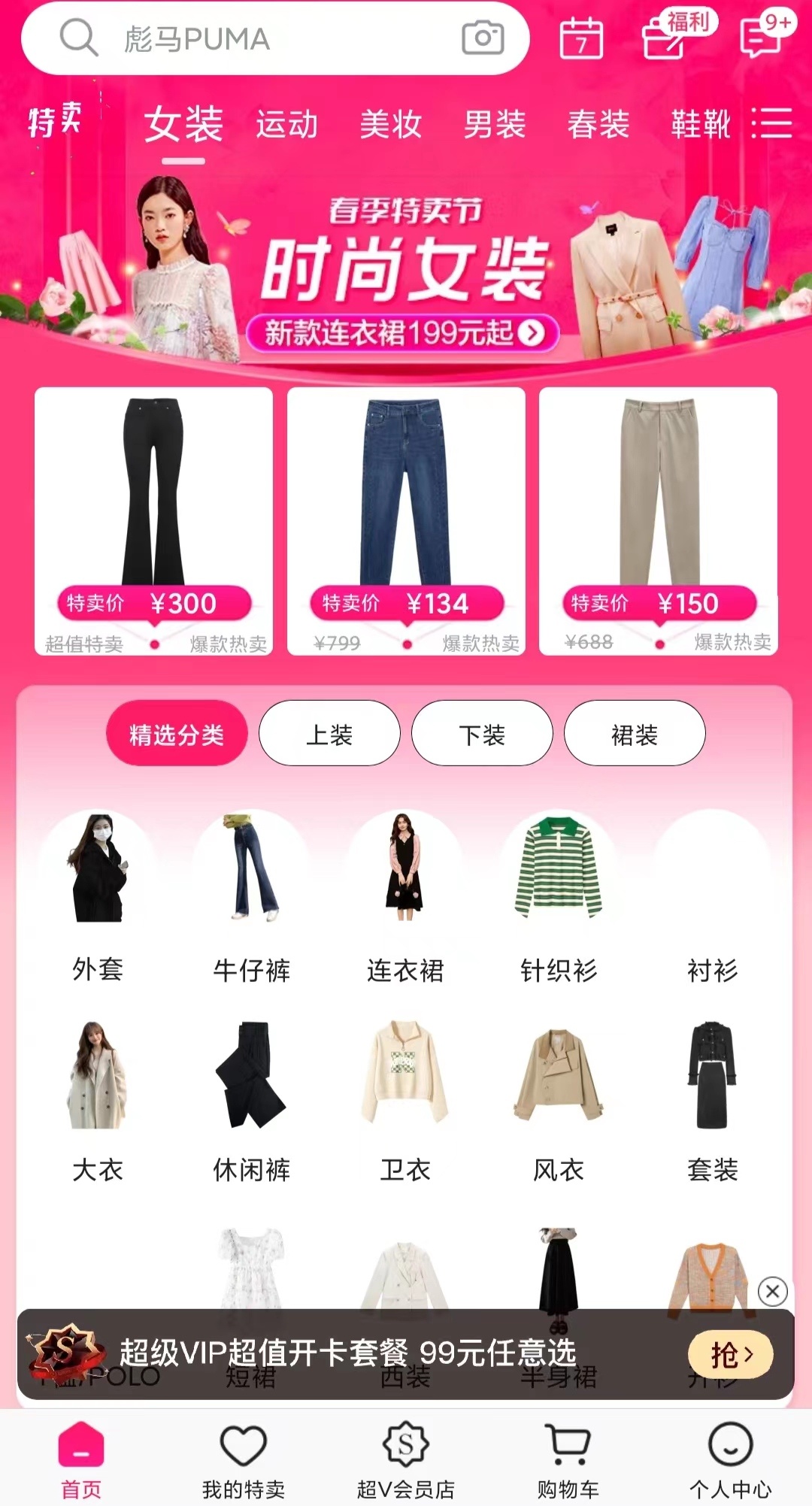The width and height of the screenshot is (812, 1506).
Task: Select the 上装 filter chip
Action: (x=329, y=734)
